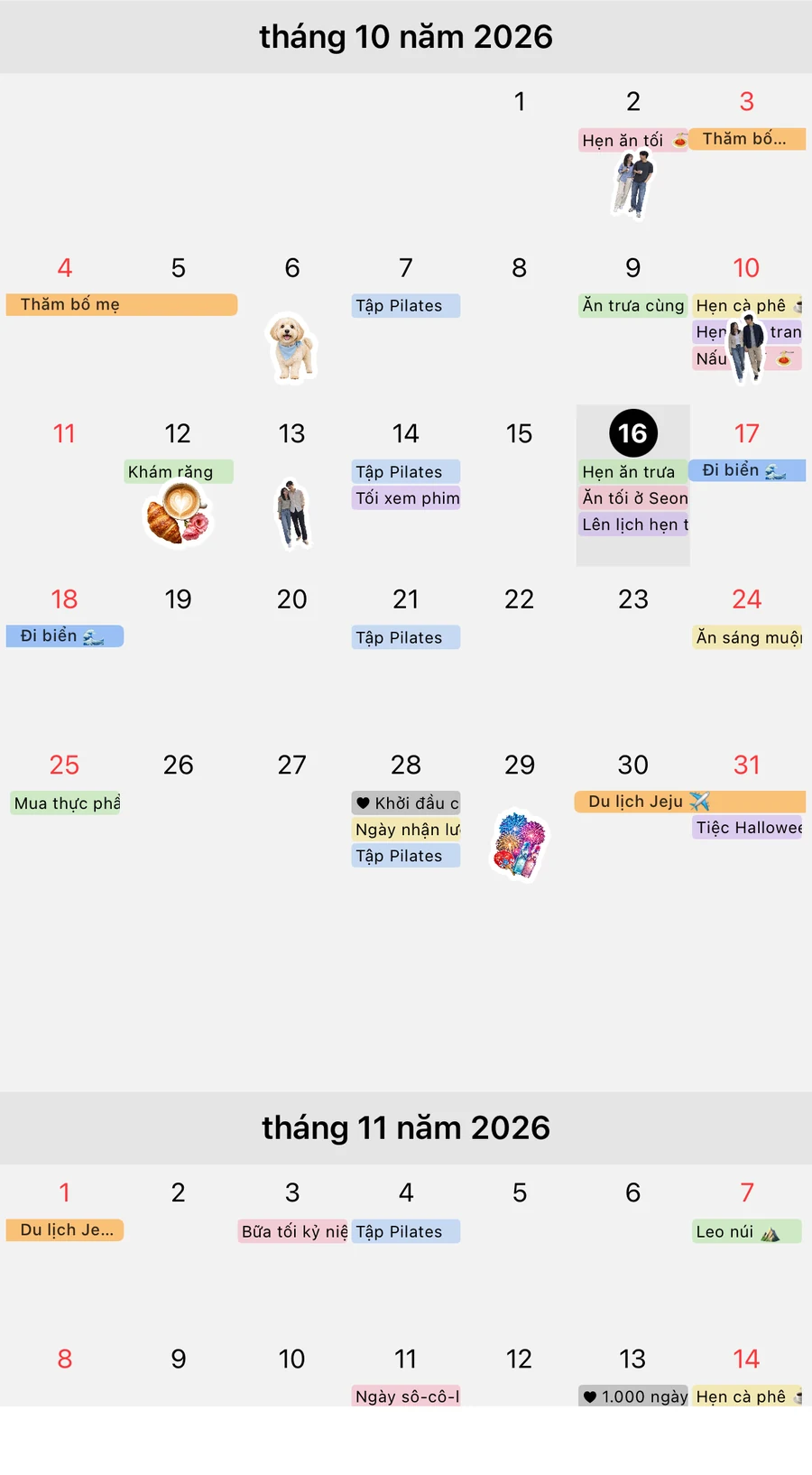The image size is (812, 1475).
Task: Open the Bữa tối kỷ niệm event
Action: point(293,1231)
